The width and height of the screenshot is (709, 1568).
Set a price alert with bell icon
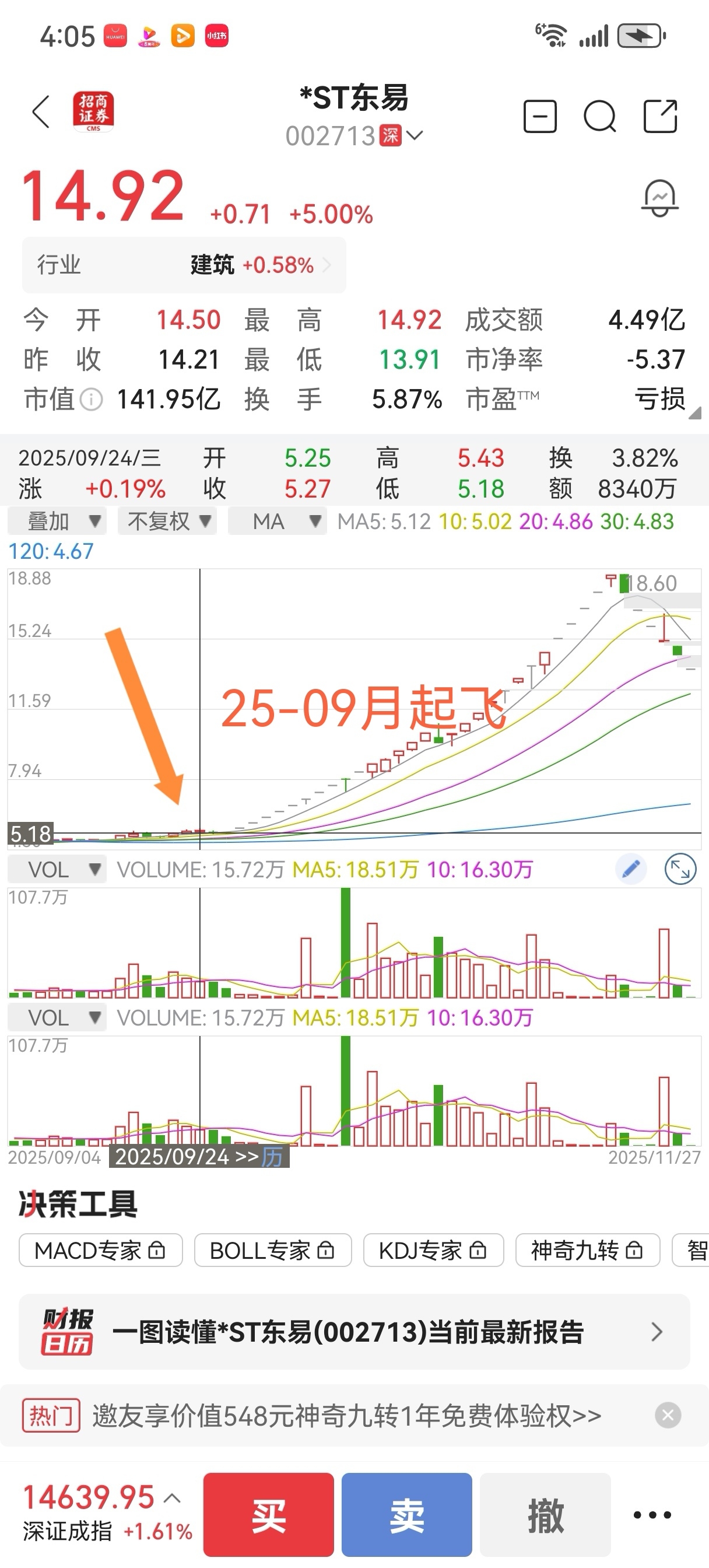659,198
